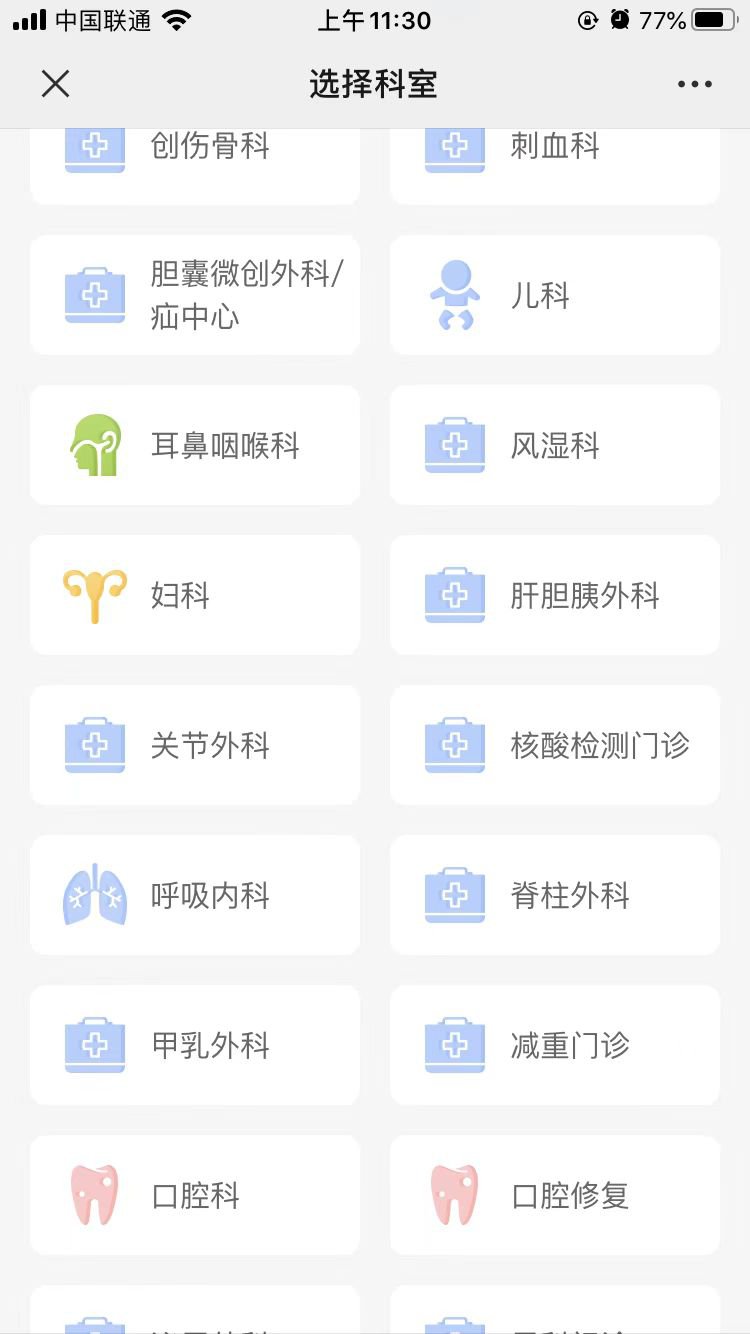Image resolution: width=750 pixels, height=1334 pixels.
Task: Open the 口腔科 dental card
Action: point(195,1195)
